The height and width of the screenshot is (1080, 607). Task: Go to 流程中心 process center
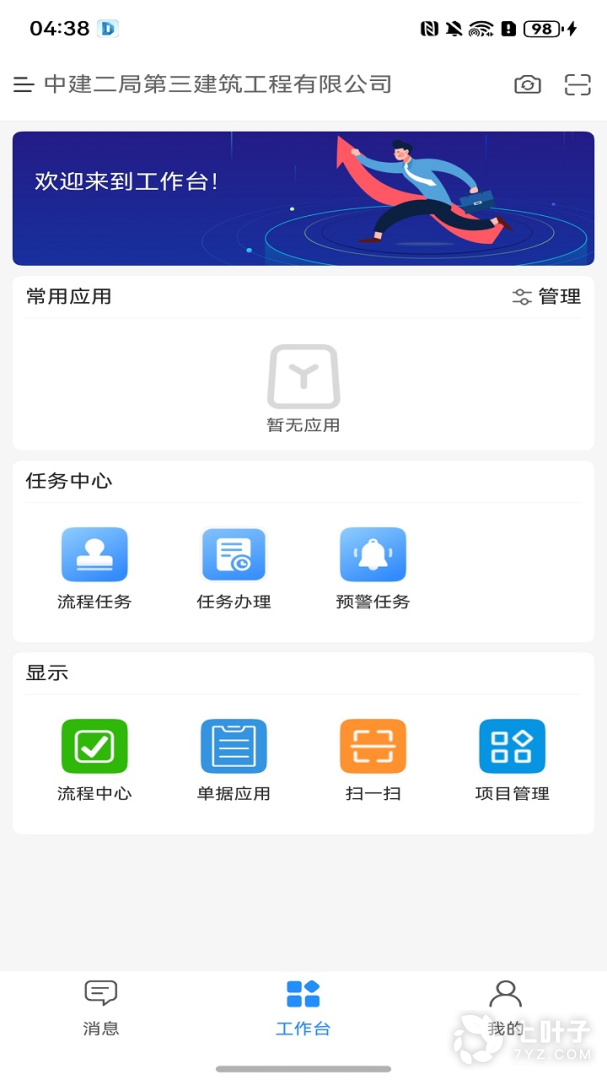coord(94,759)
